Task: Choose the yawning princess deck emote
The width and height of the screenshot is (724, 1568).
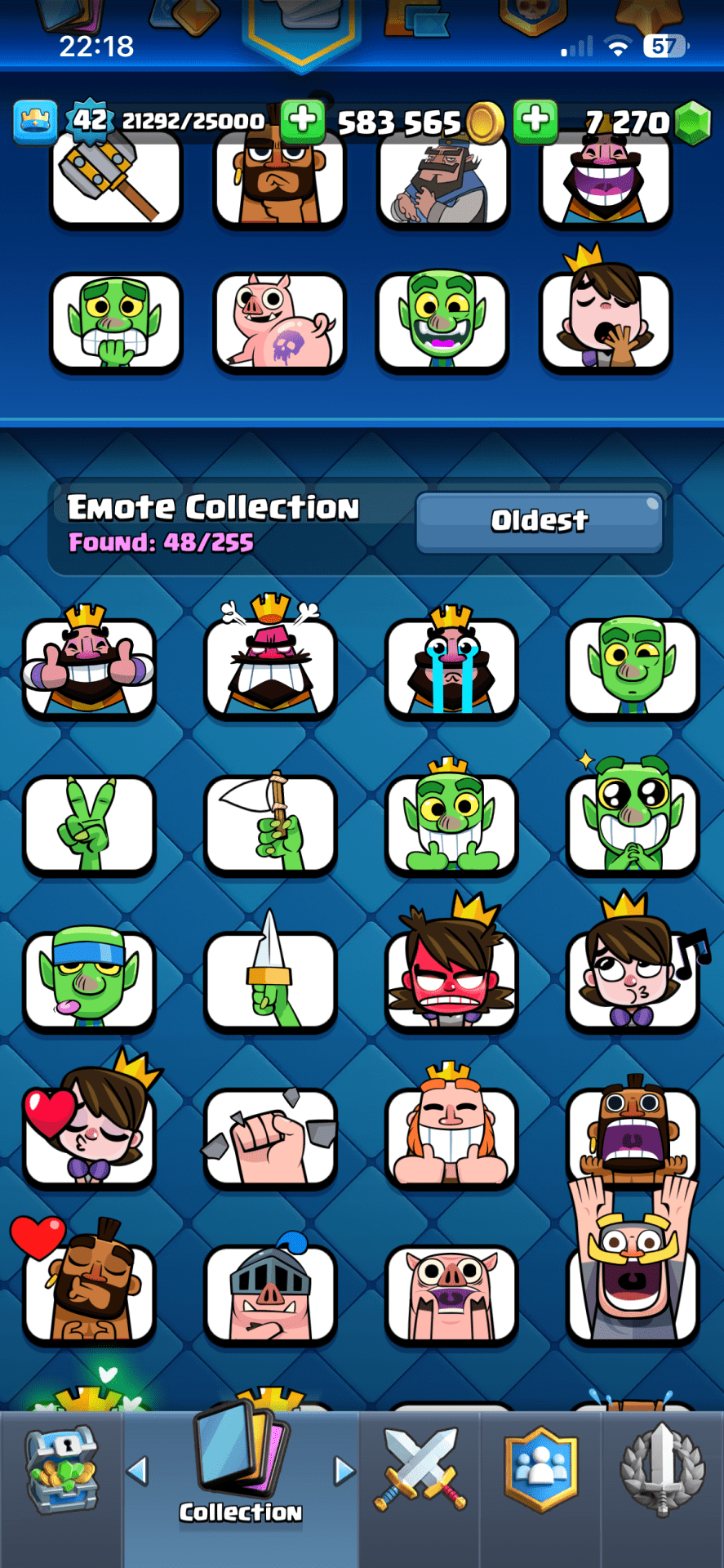Action: coord(605,320)
